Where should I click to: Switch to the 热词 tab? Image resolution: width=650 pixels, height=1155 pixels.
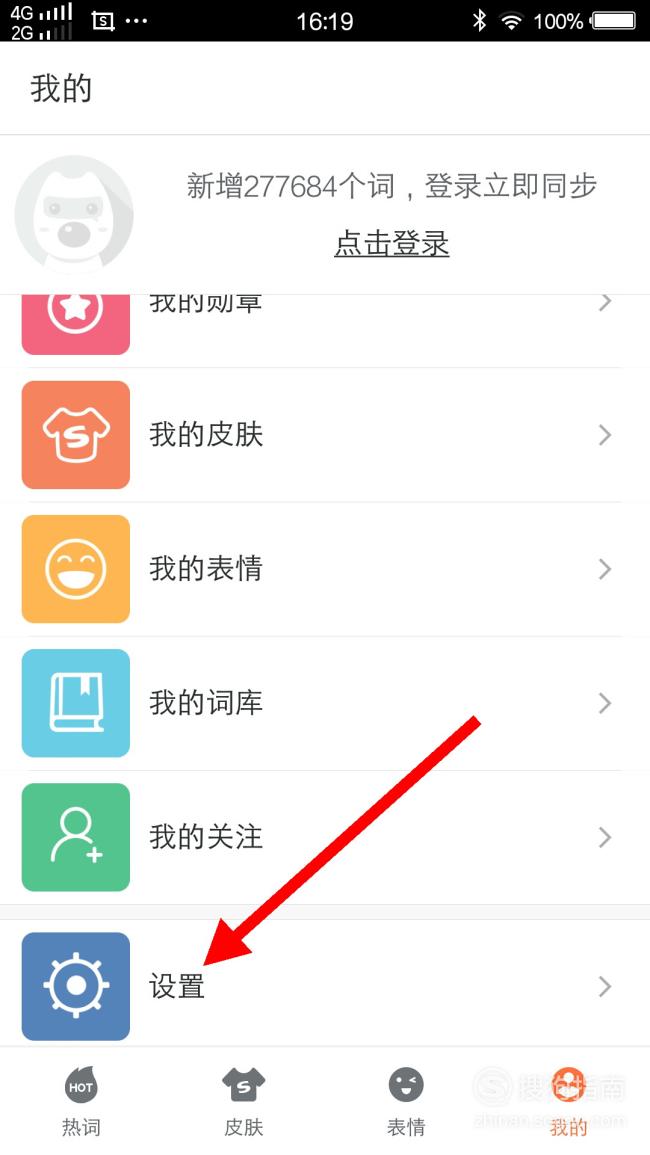81,1101
